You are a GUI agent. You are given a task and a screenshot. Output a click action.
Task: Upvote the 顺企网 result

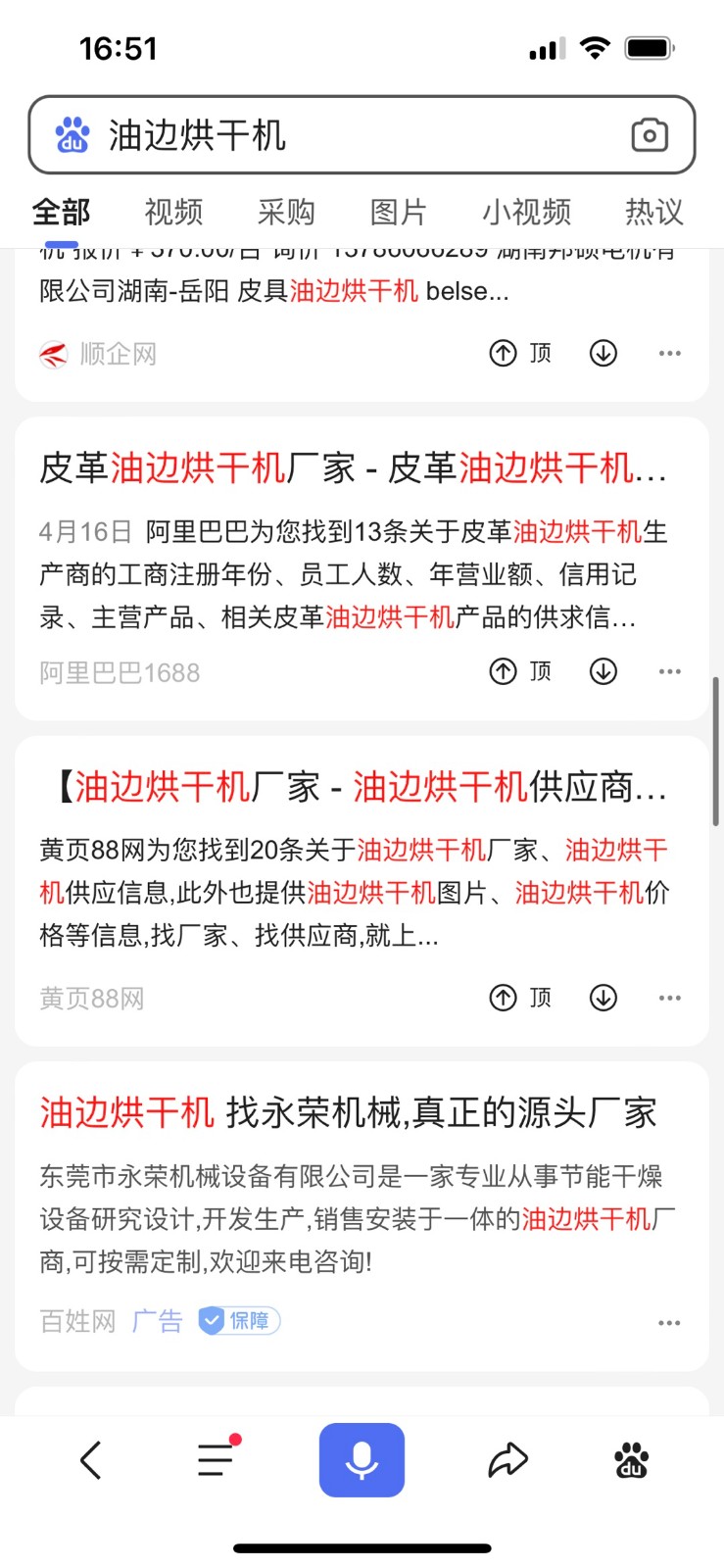click(519, 353)
